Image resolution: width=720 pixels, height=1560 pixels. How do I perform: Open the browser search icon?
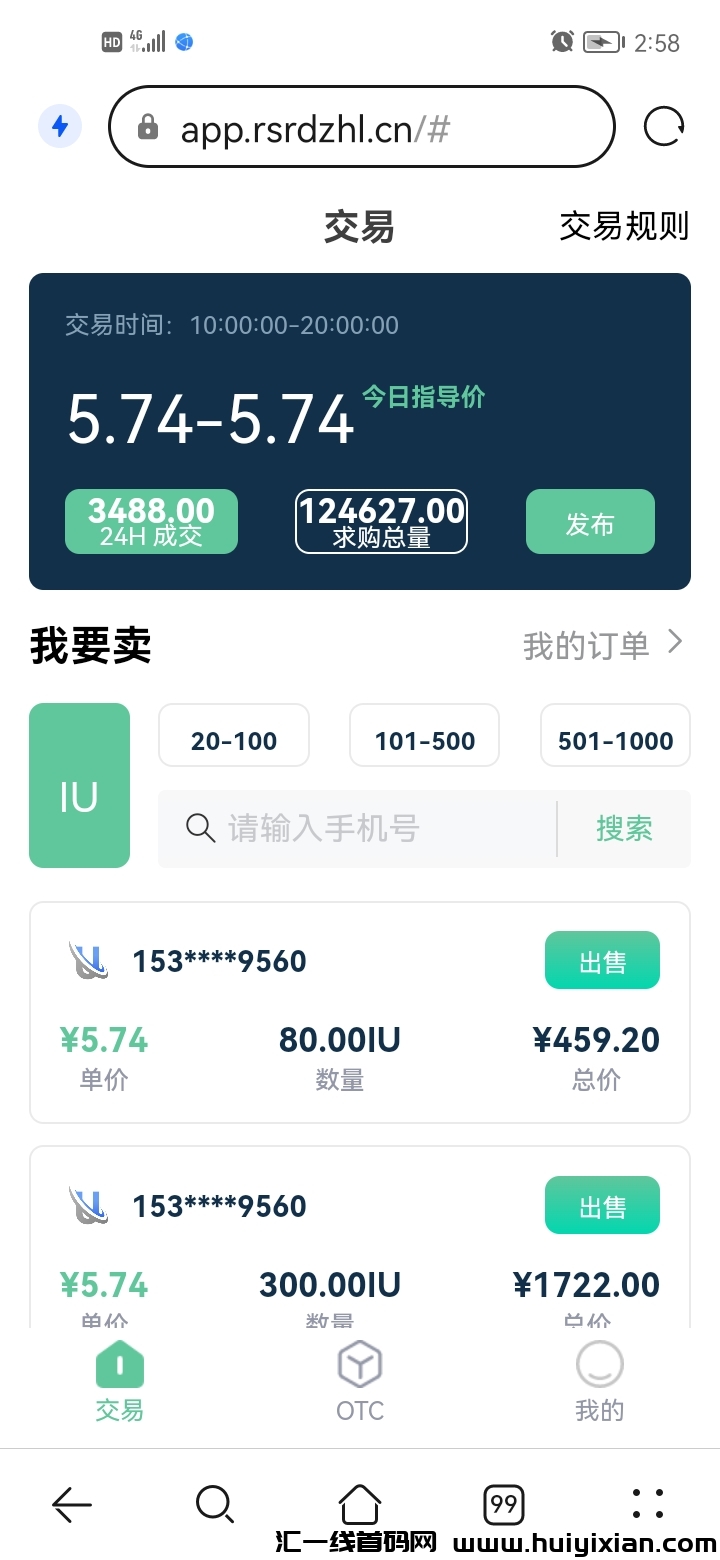click(x=215, y=1504)
